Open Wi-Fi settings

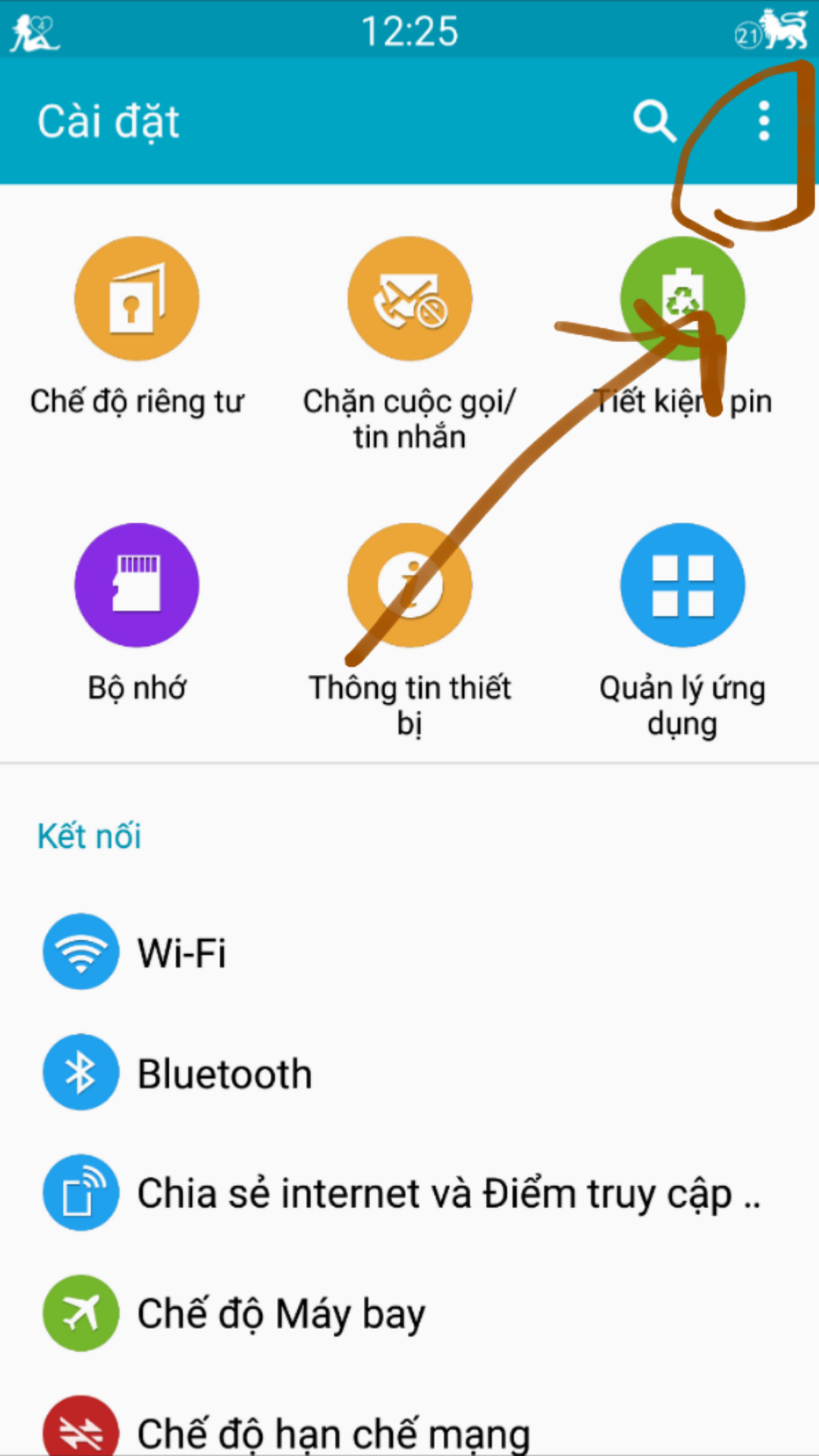tap(182, 952)
